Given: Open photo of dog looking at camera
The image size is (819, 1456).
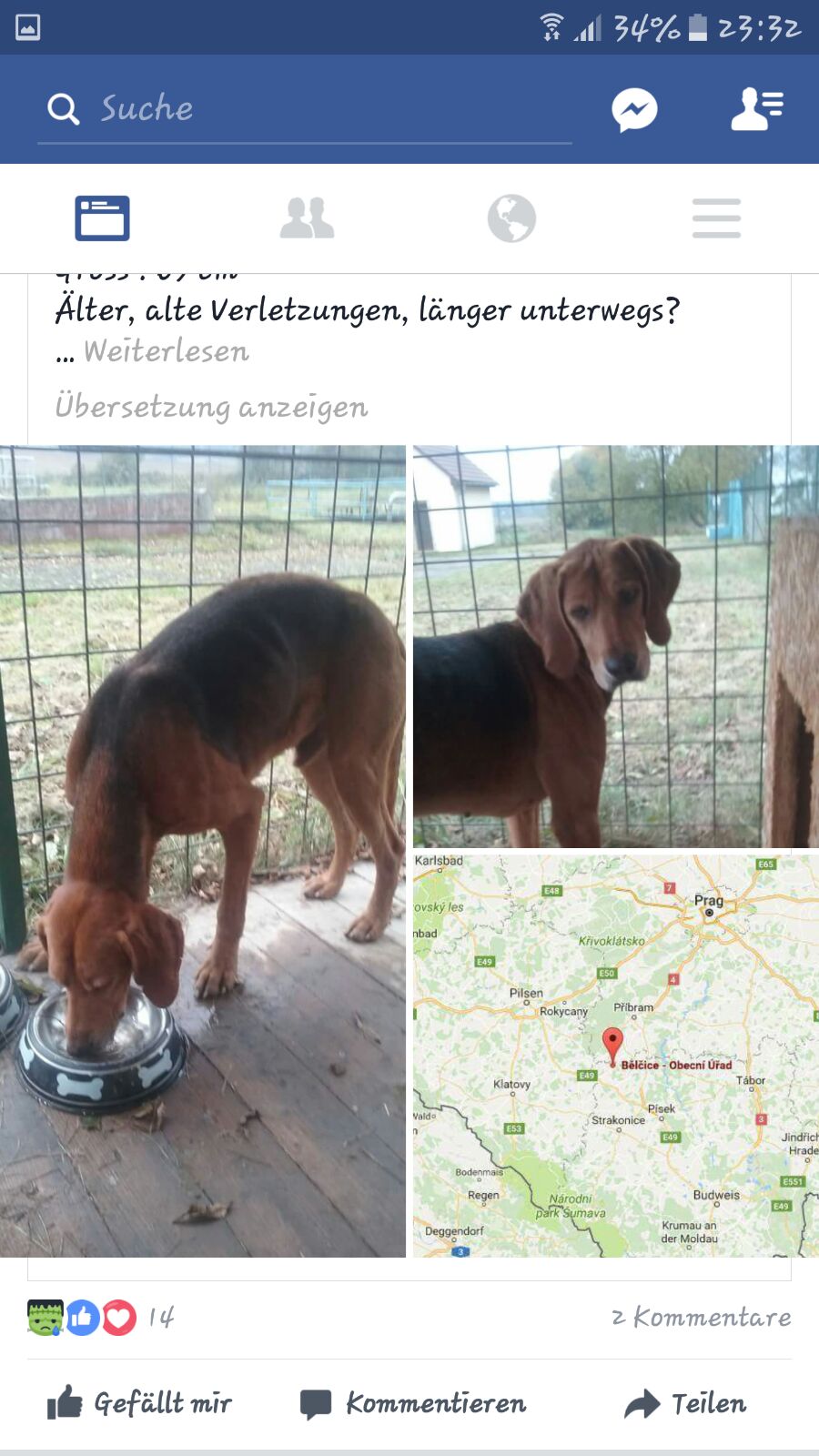Looking at the screenshot, I should click(x=616, y=646).
